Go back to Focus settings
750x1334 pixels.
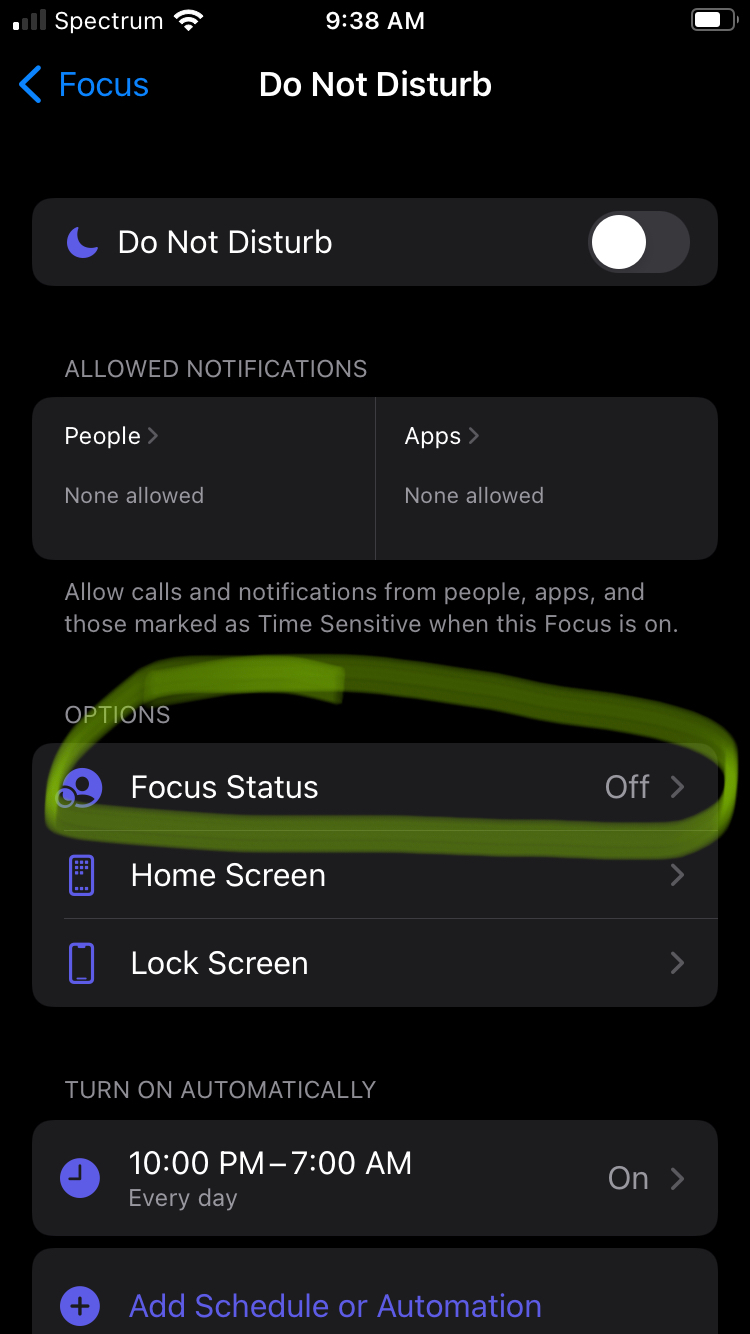coord(84,85)
